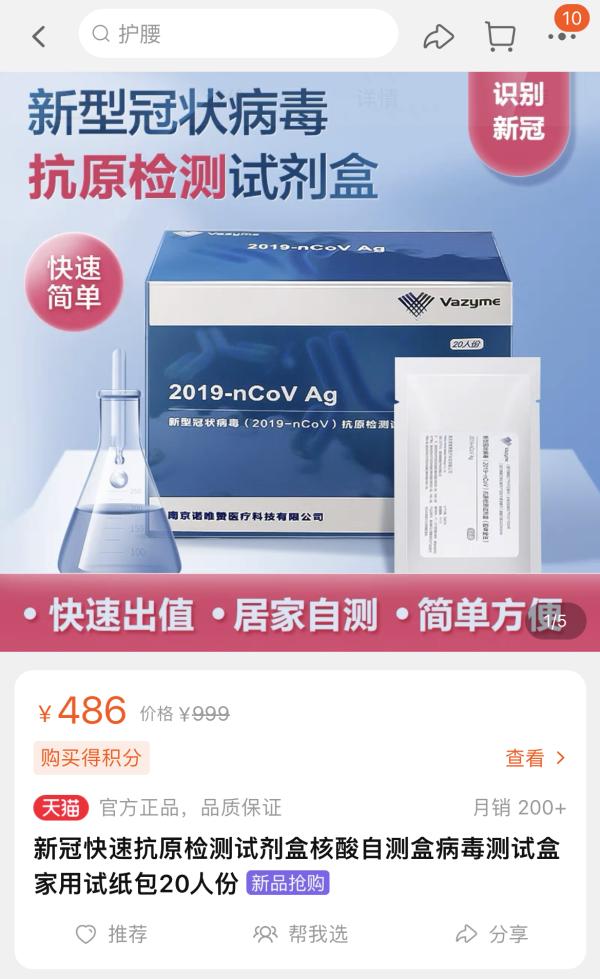Tap 推荐 to recommend this item
600x979 pixels.
coord(112,934)
